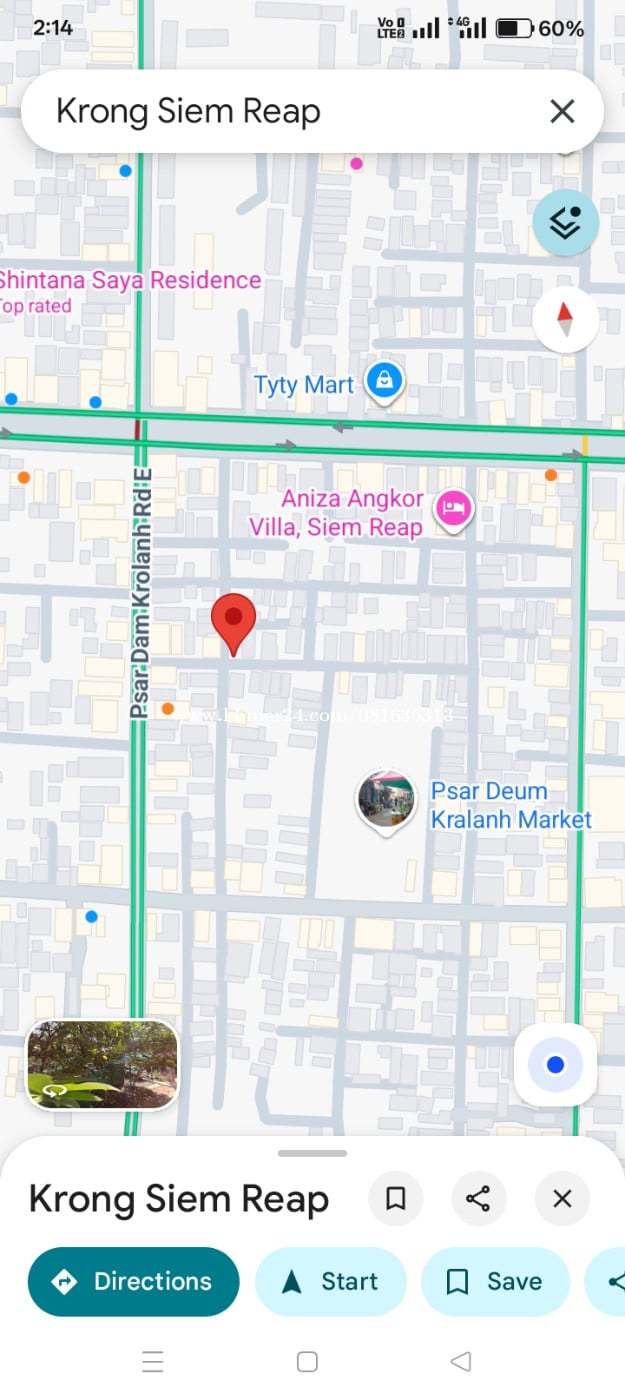The height and width of the screenshot is (1400, 625).
Task: Open Aniza Angkor Villa hotel marker
Action: click(x=455, y=509)
